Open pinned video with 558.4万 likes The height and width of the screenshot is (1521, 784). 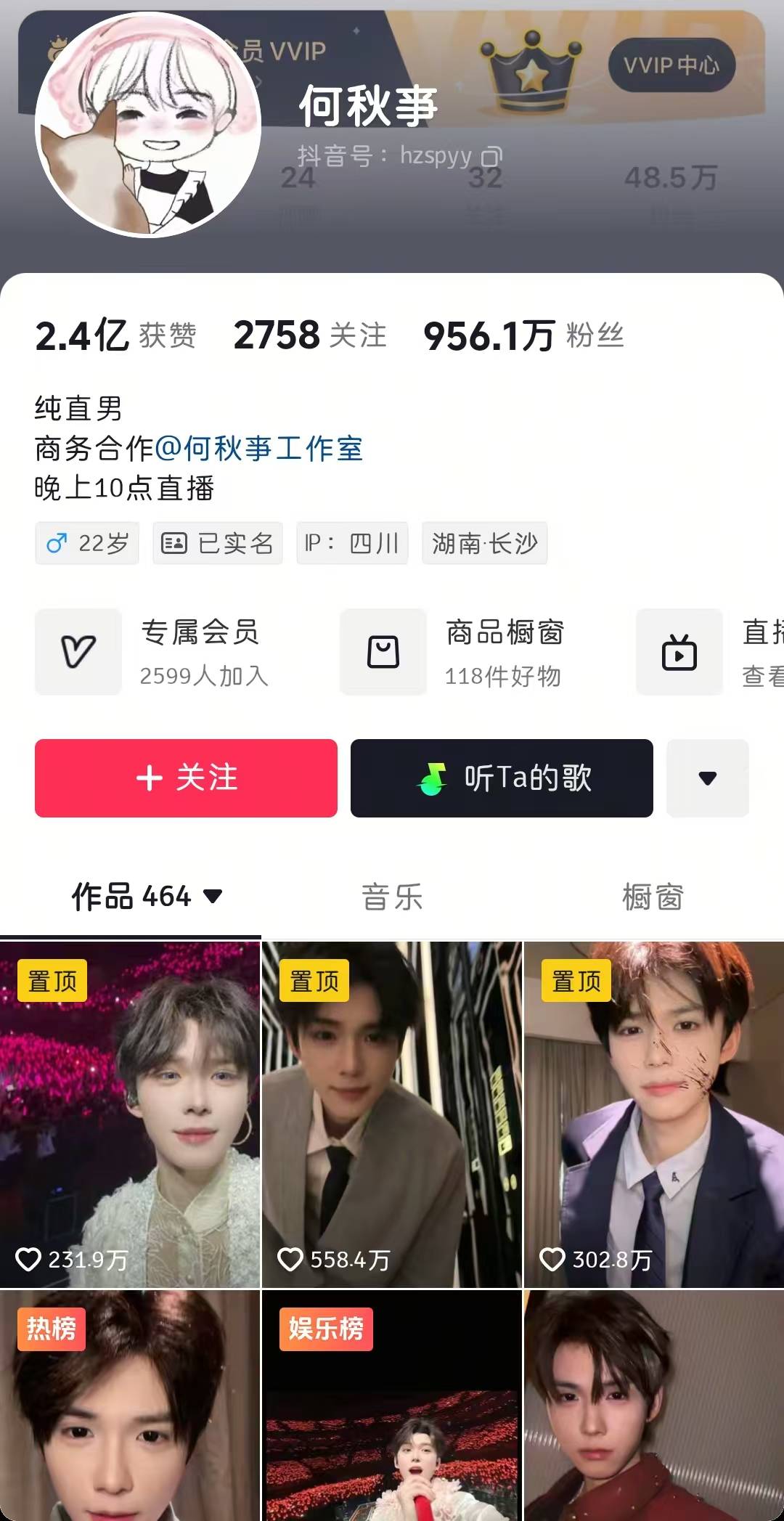(x=392, y=1114)
